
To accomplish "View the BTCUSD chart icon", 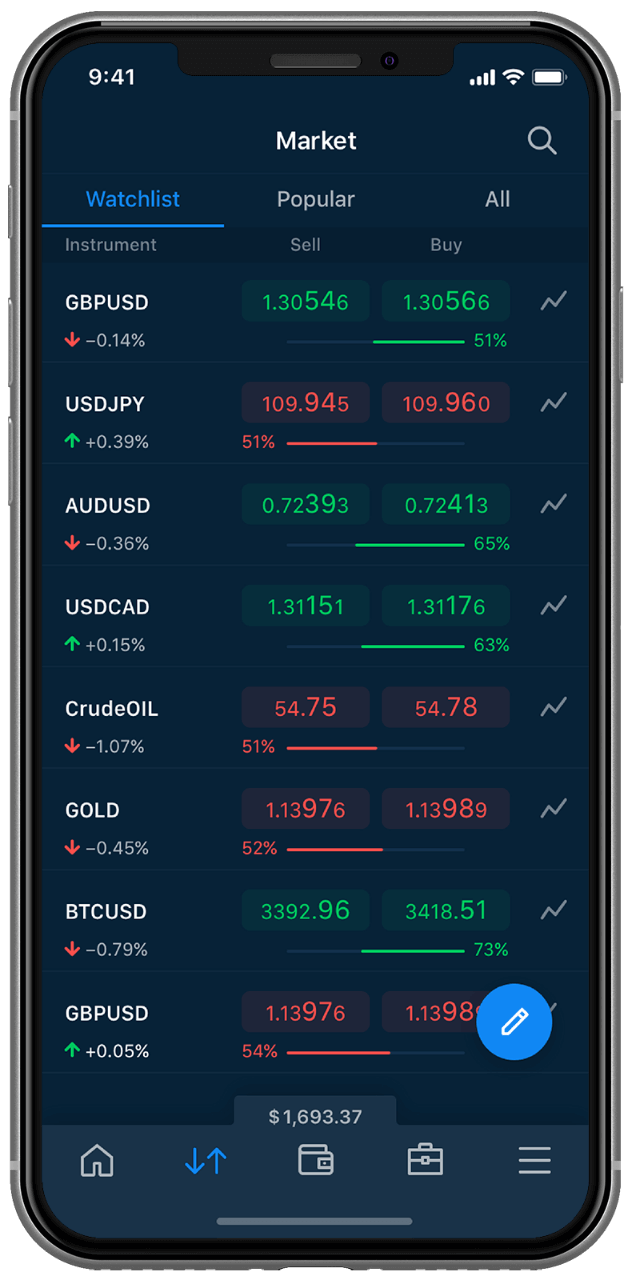I will point(553,911).
